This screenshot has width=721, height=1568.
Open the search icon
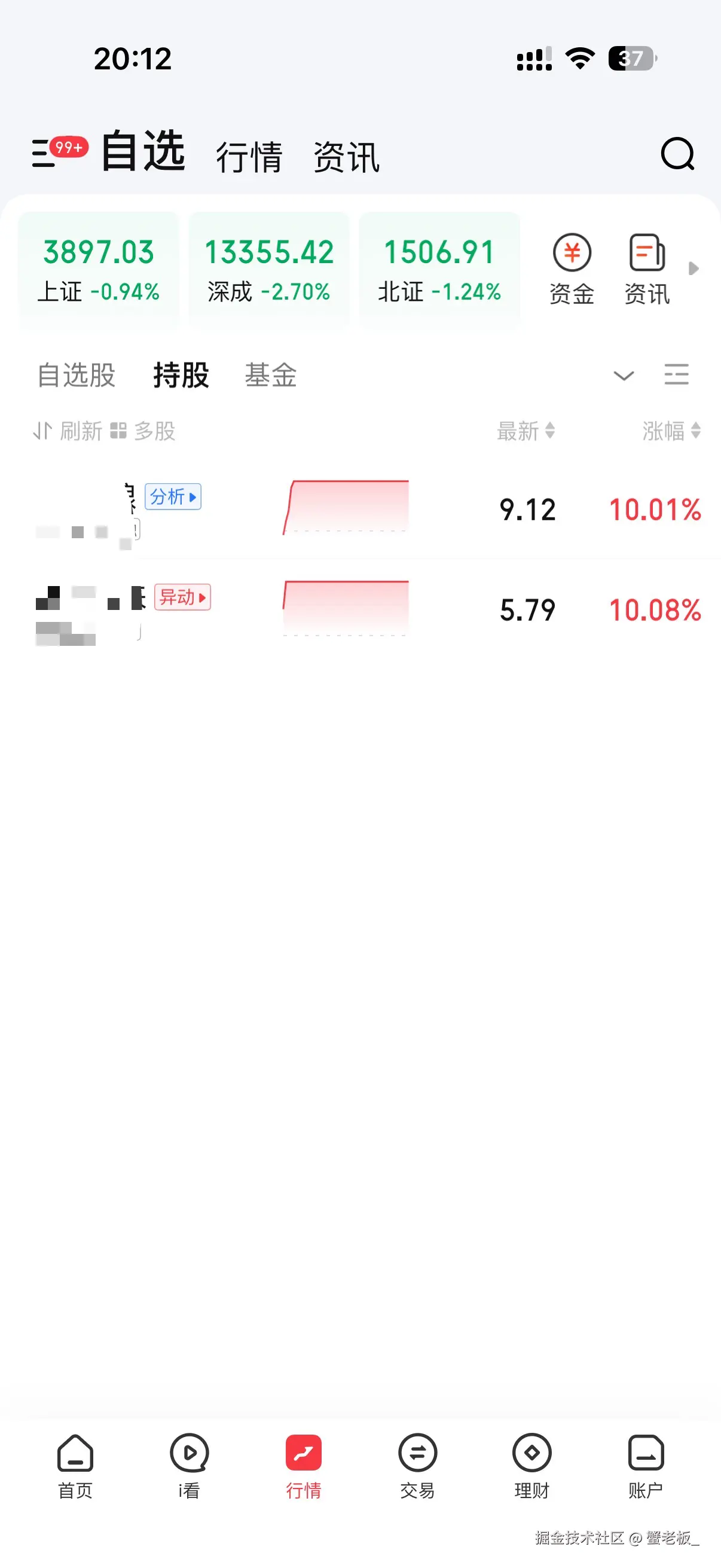pos(679,155)
